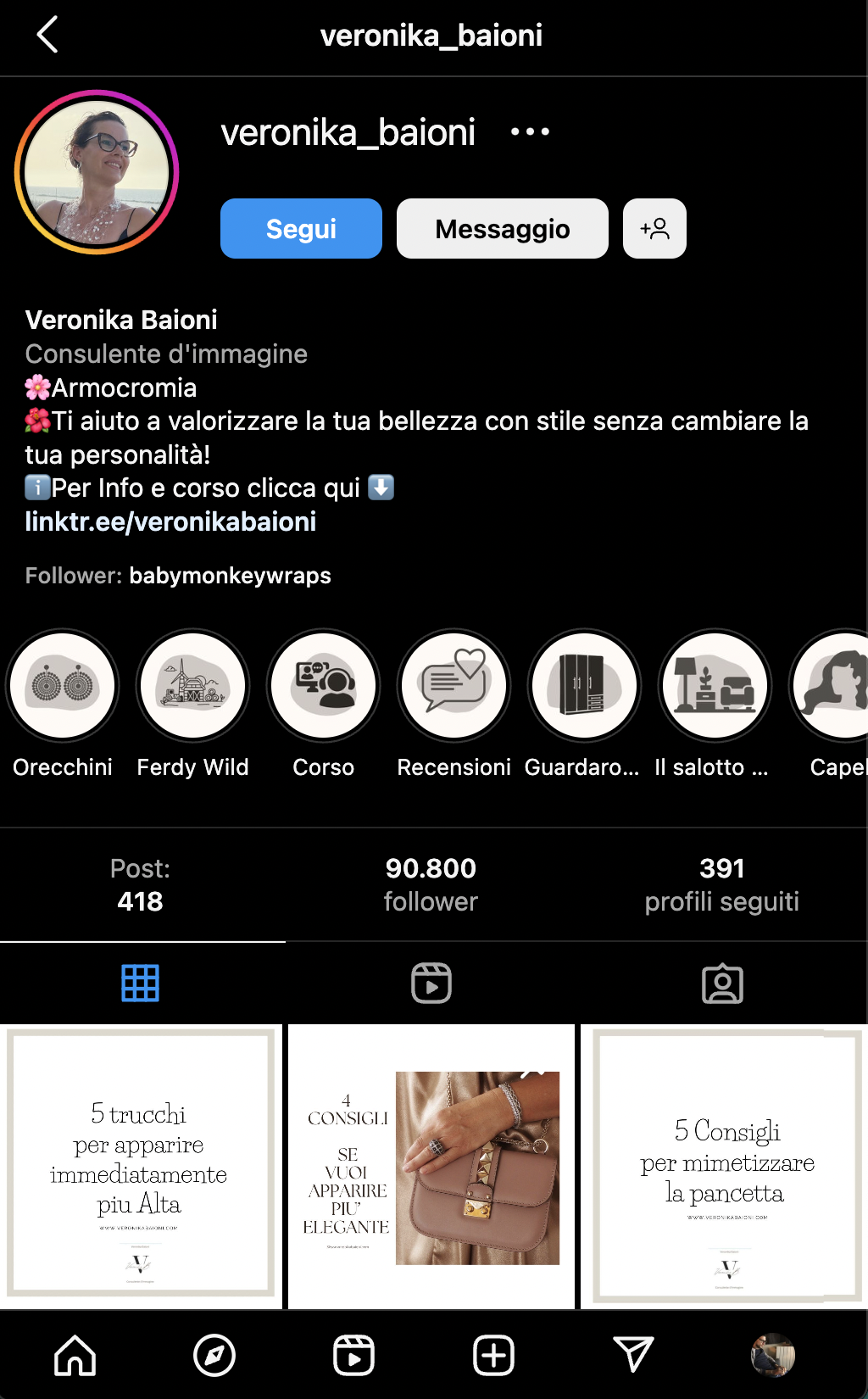Open the '4 consigli più elegante' post
Viewport: 868px width, 1399px height.
tap(431, 1166)
